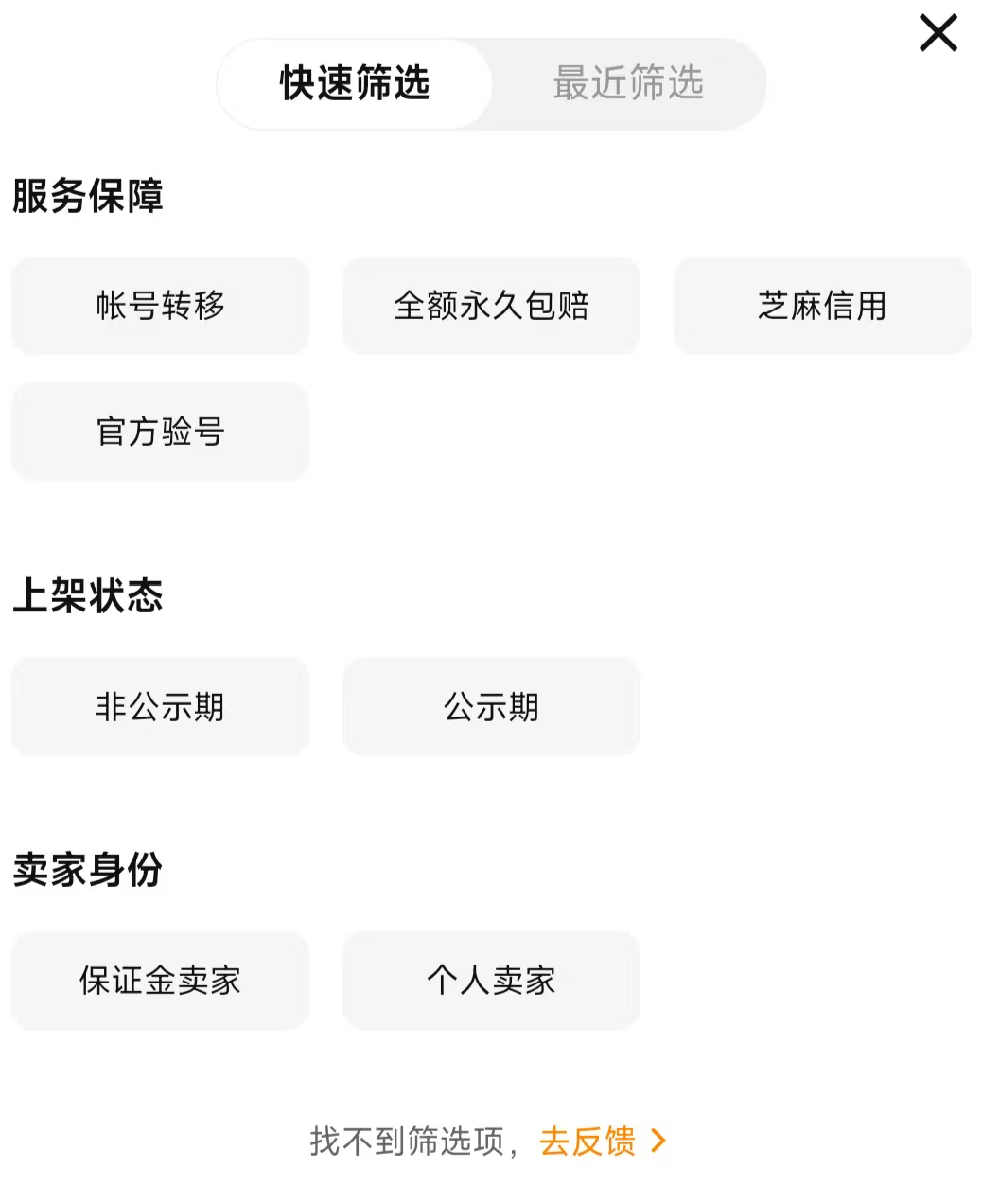Choose the 公示期 status chip
Screen dimensions: 1000x1204
point(491,707)
